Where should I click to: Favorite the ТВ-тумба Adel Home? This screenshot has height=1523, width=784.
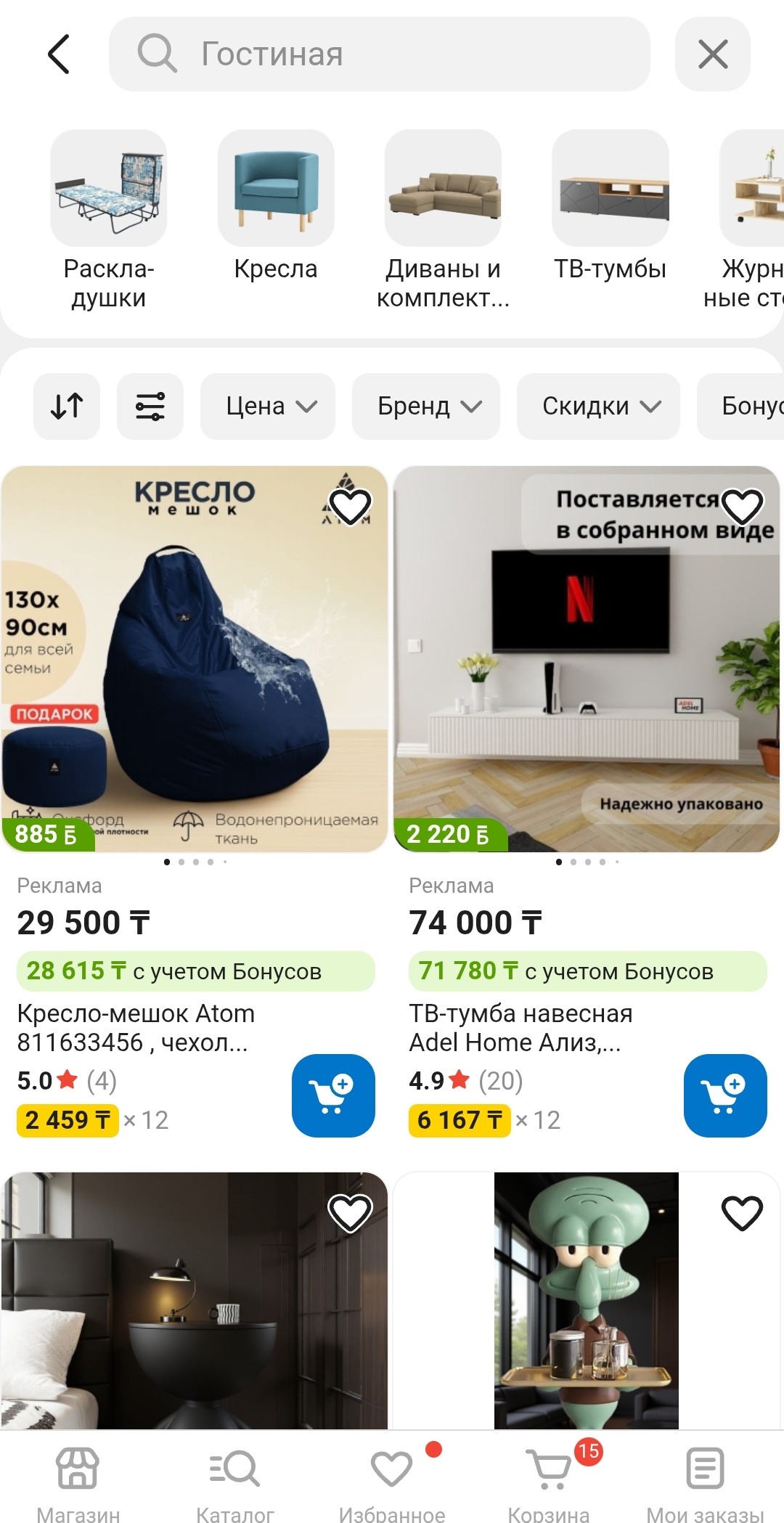(742, 506)
